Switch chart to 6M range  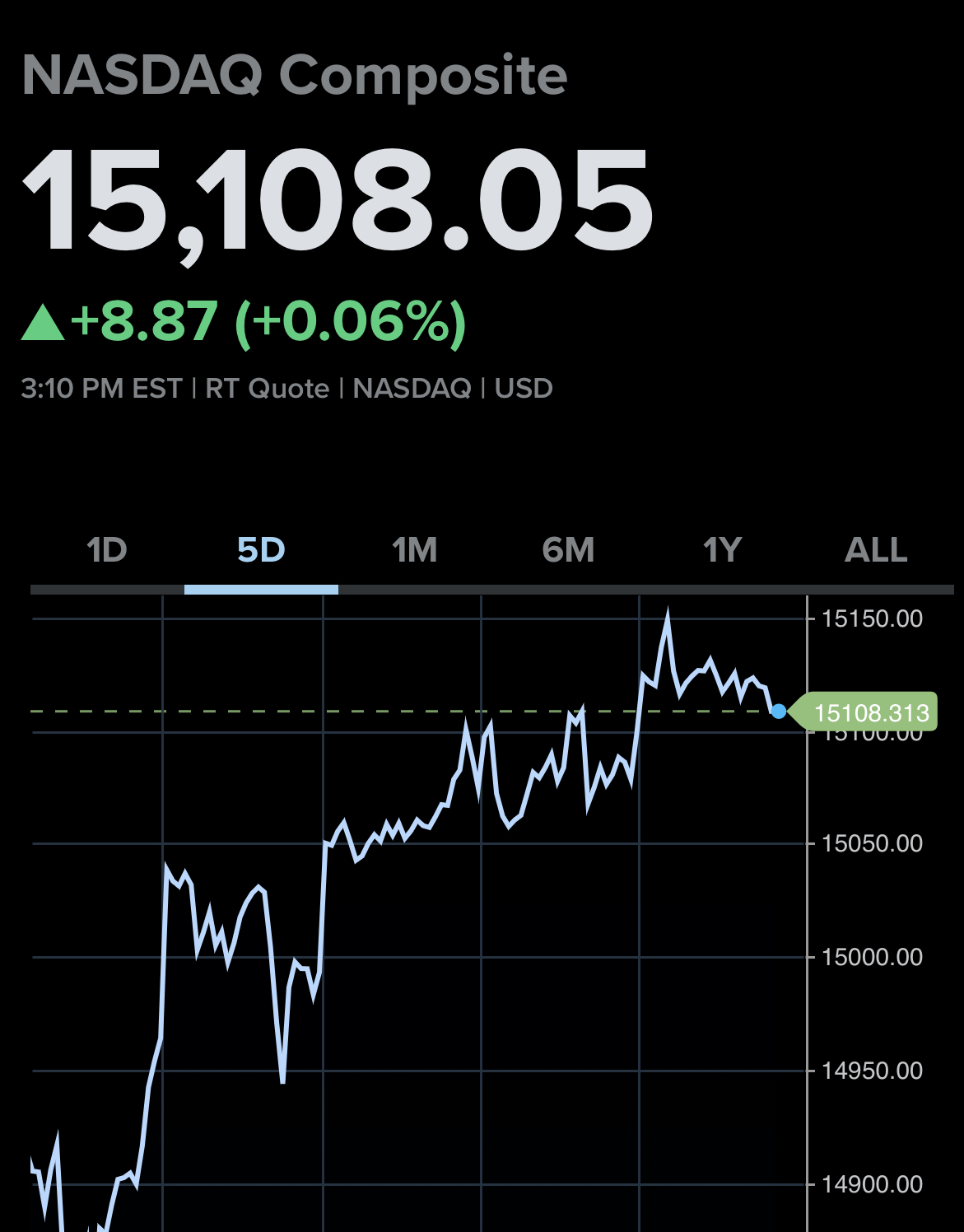click(x=568, y=550)
